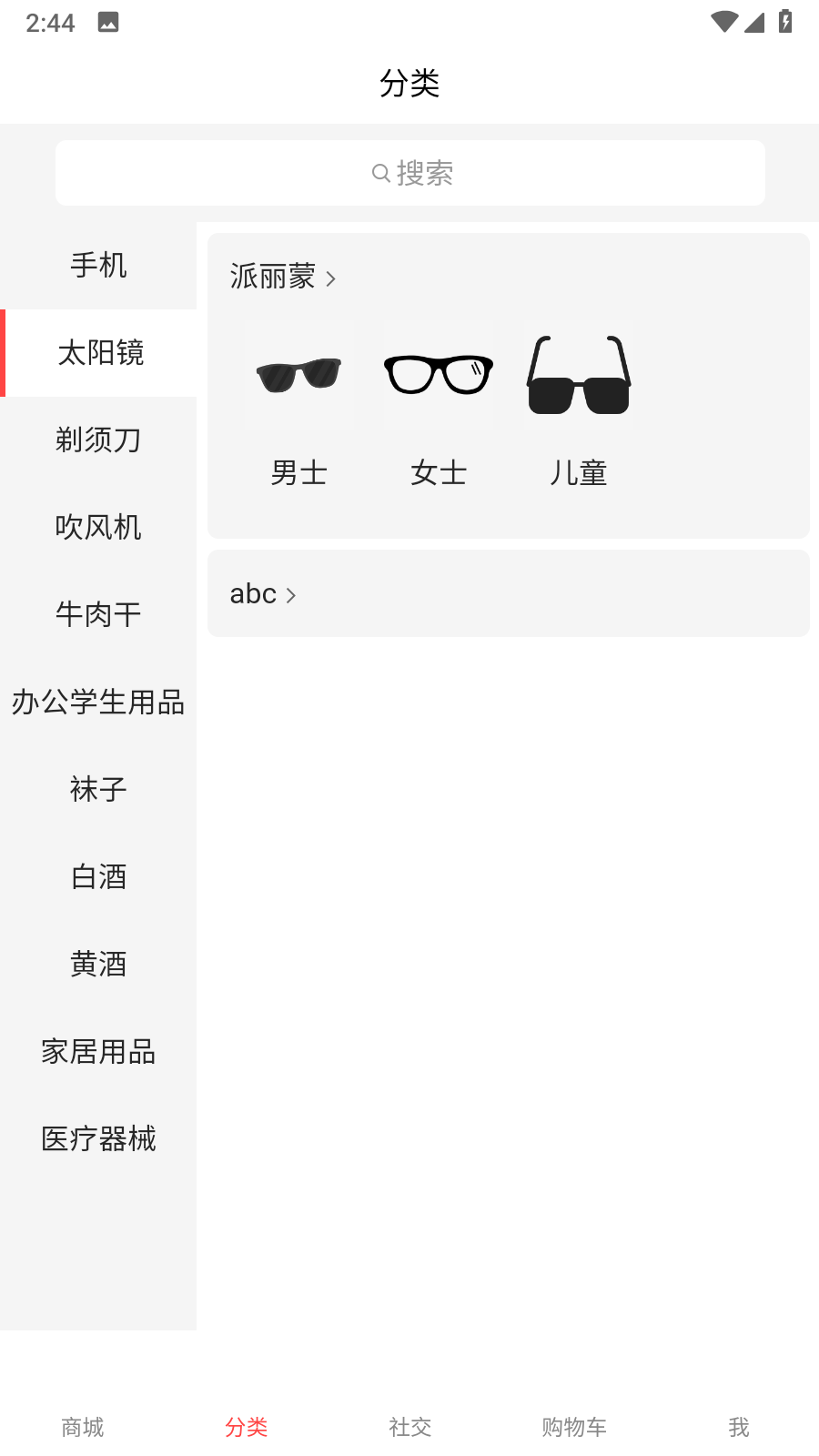Open the 吹风机 category
The image size is (819, 1456).
(98, 528)
